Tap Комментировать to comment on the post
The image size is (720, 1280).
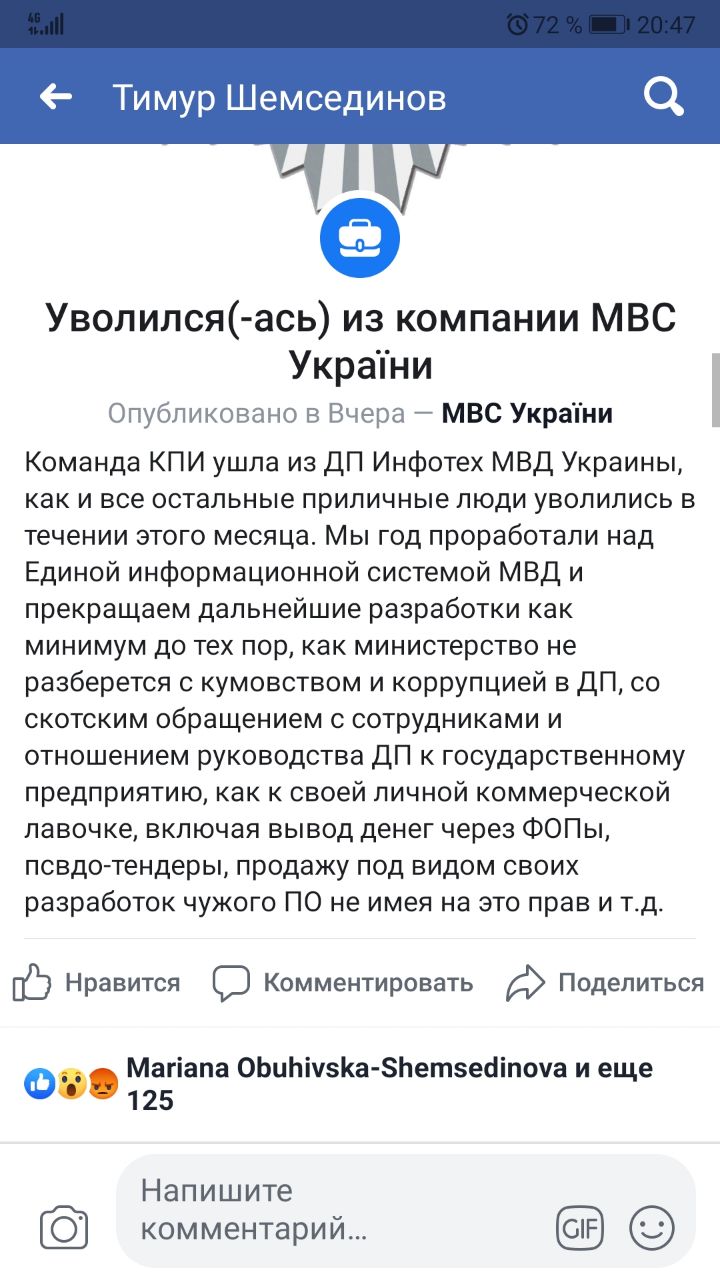coord(343,983)
